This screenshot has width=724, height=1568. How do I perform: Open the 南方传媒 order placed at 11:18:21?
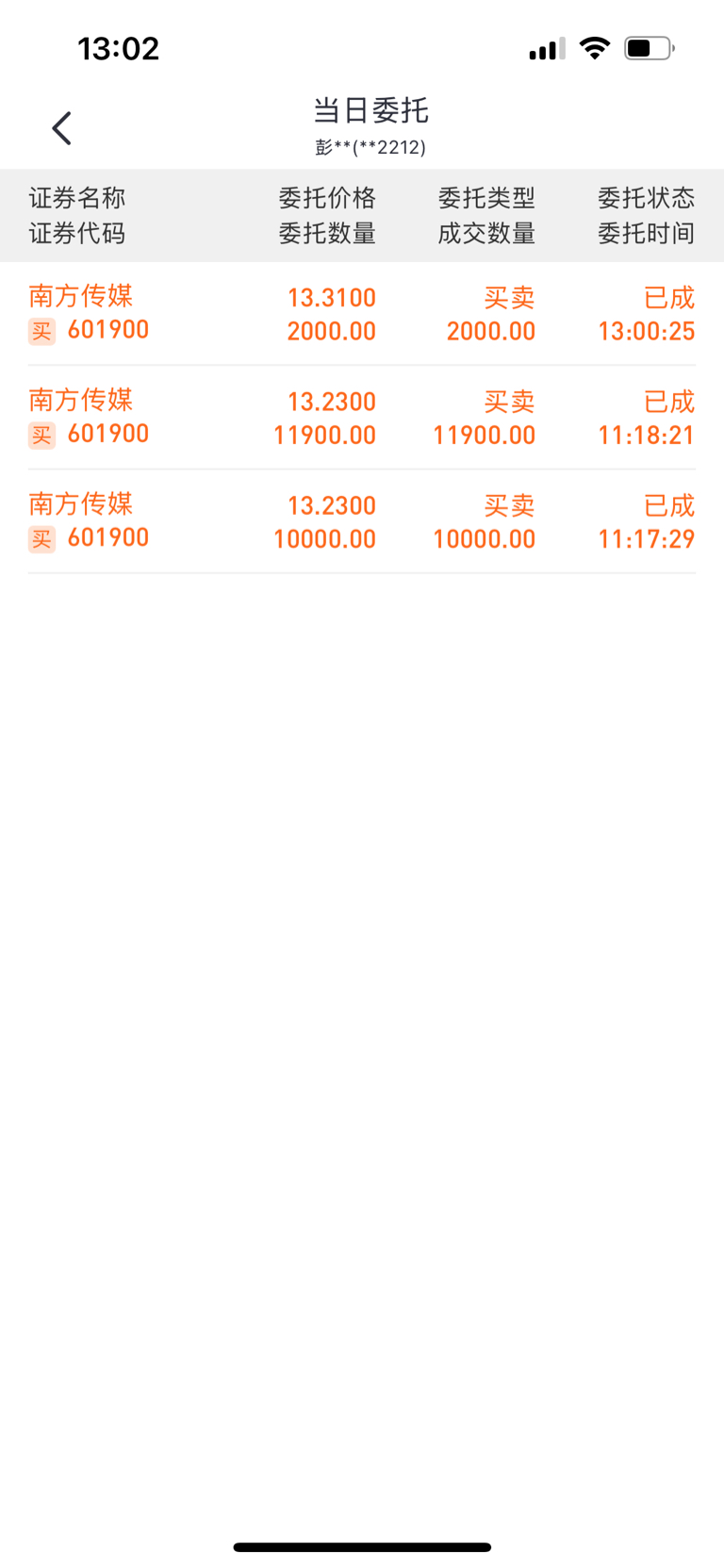click(362, 418)
